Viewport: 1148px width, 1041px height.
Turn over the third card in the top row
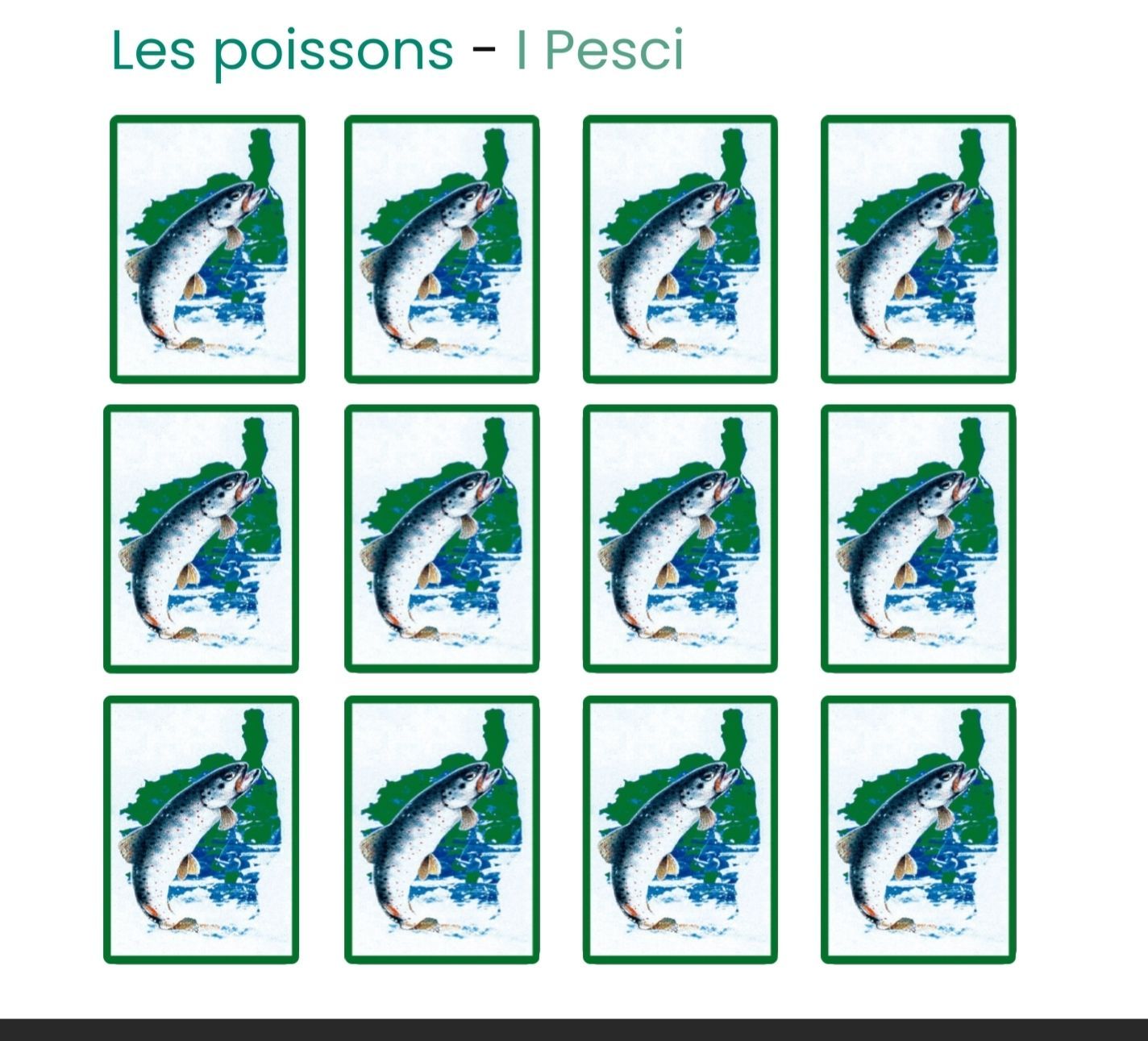(680, 249)
